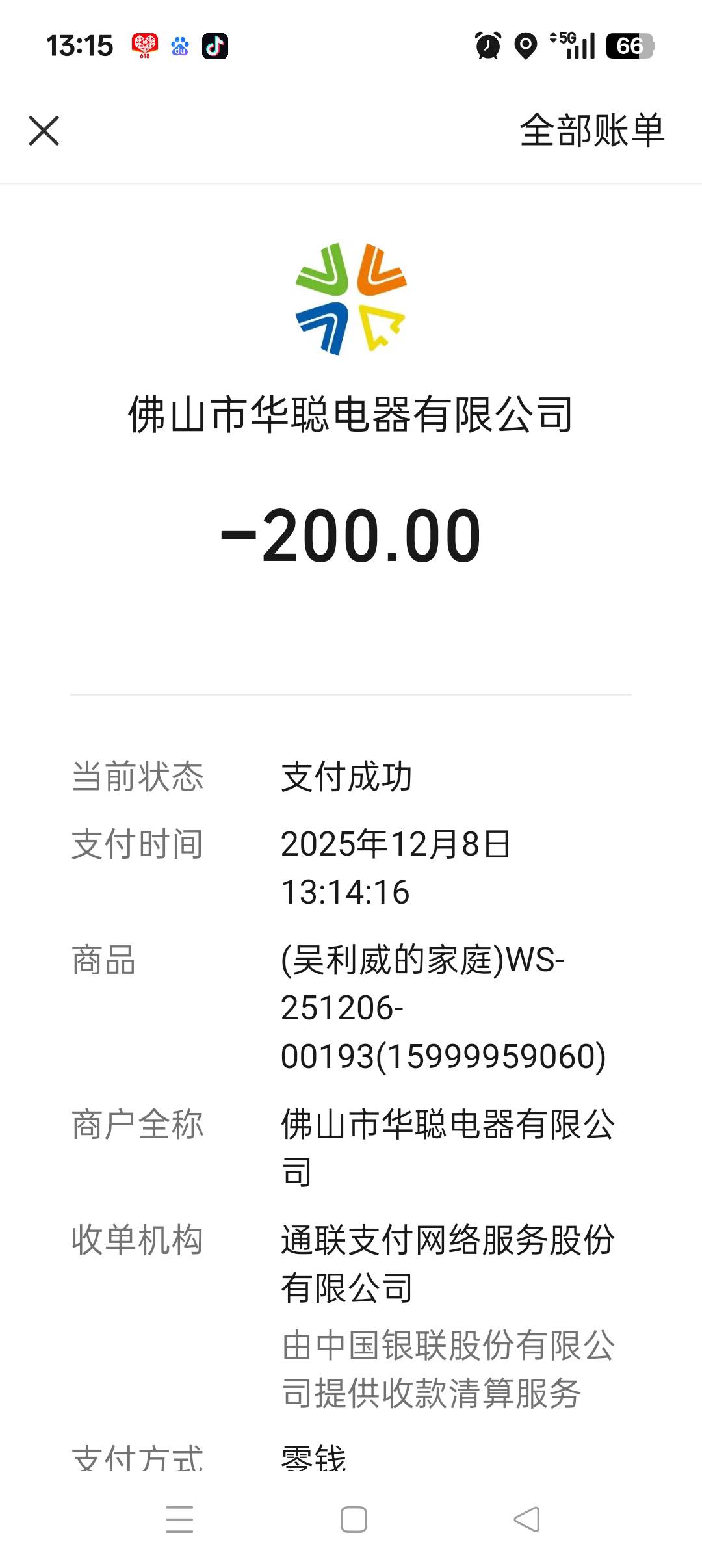The image size is (702, 1568).
Task: Go back with system back button
Action: 526,1519
